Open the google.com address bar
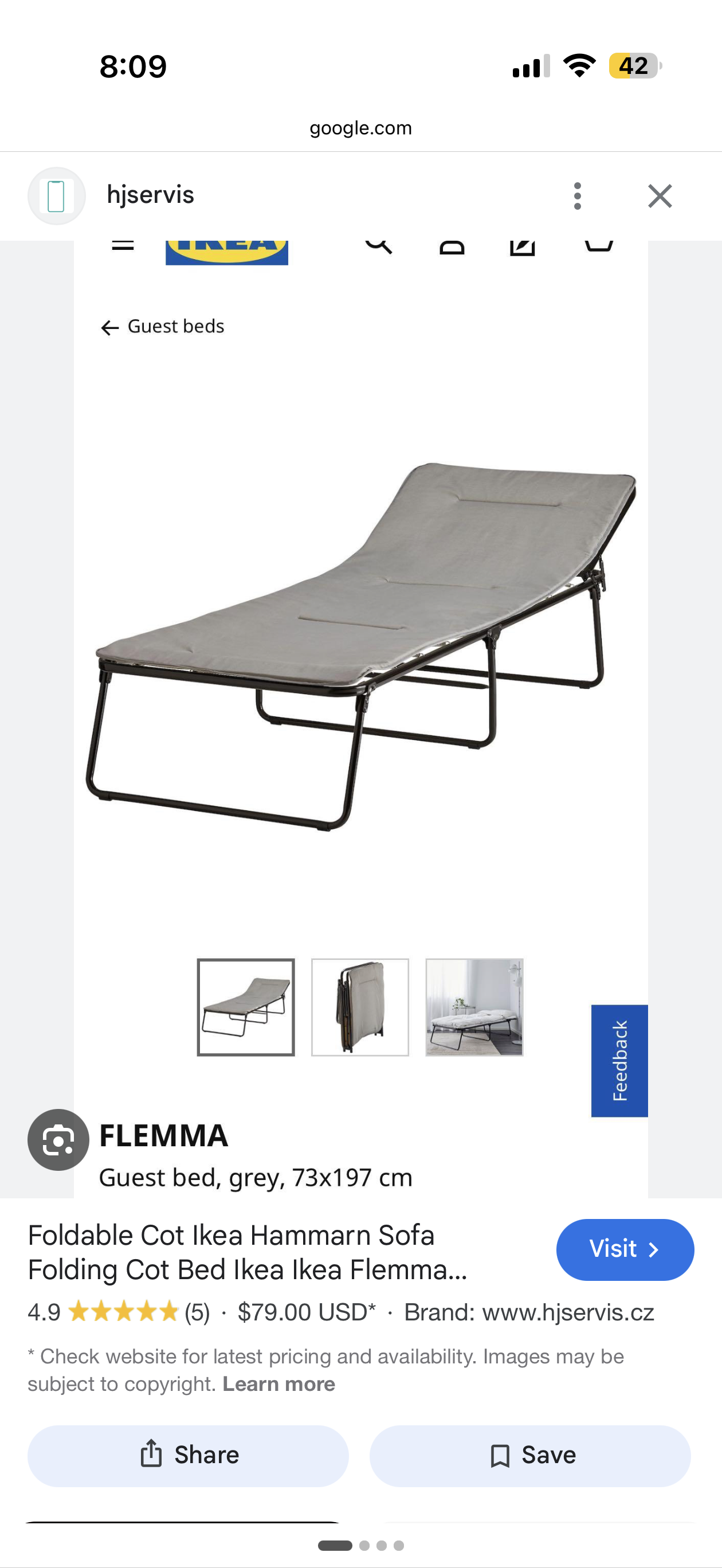722x1568 pixels. coord(360,128)
